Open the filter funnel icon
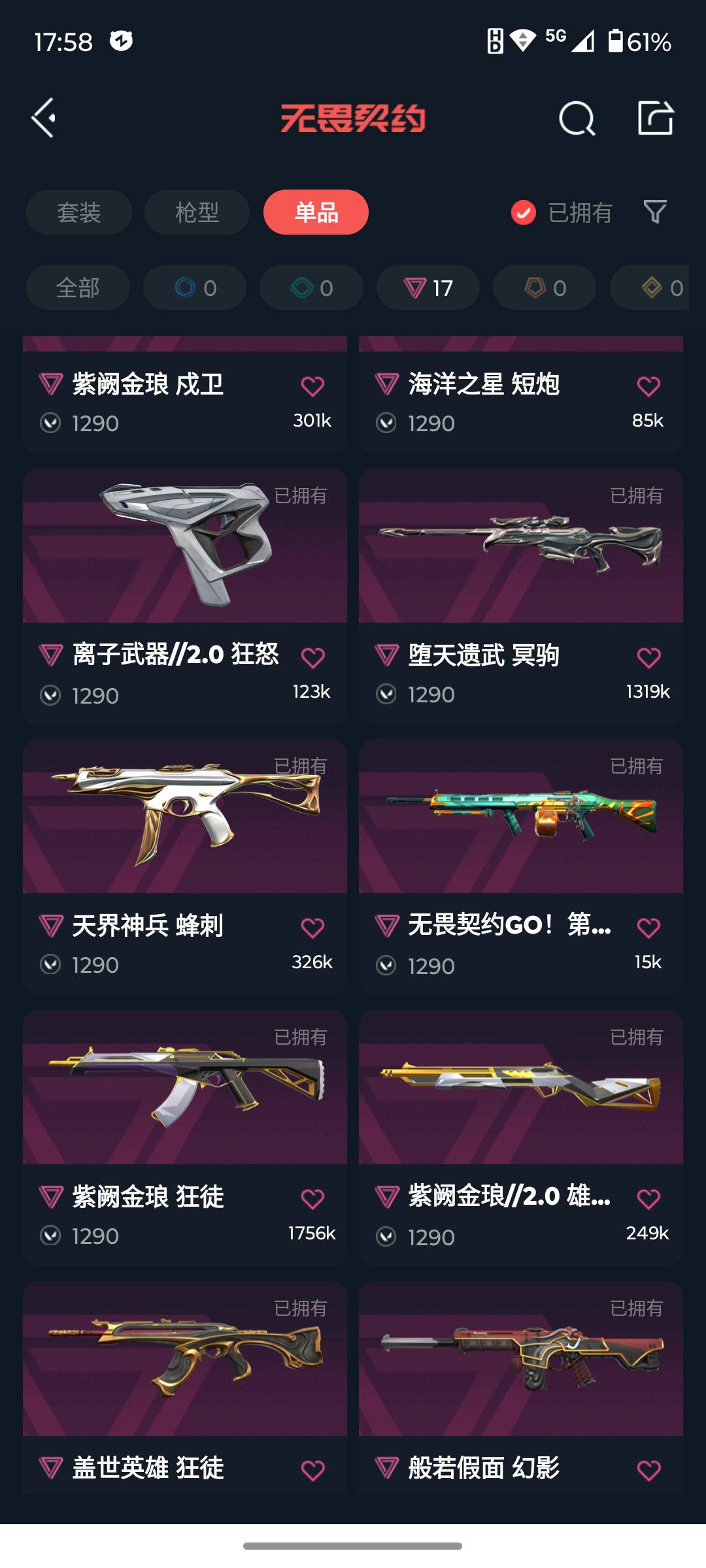Image resolution: width=706 pixels, height=1568 pixels. [656, 212]
